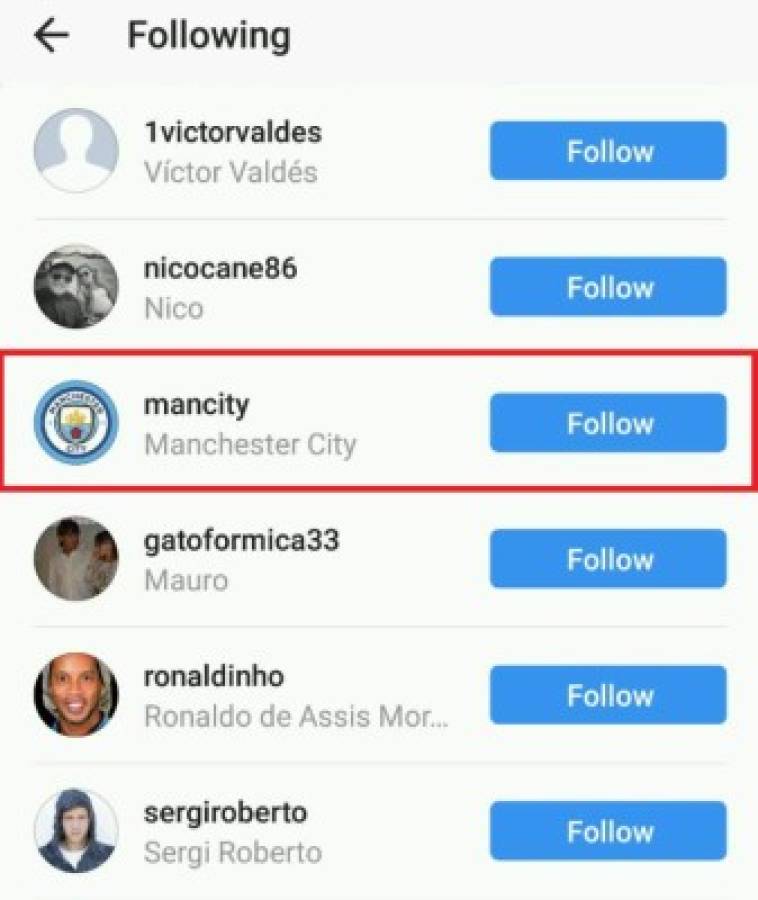Open the Manchester City profile

coord(197,406)
